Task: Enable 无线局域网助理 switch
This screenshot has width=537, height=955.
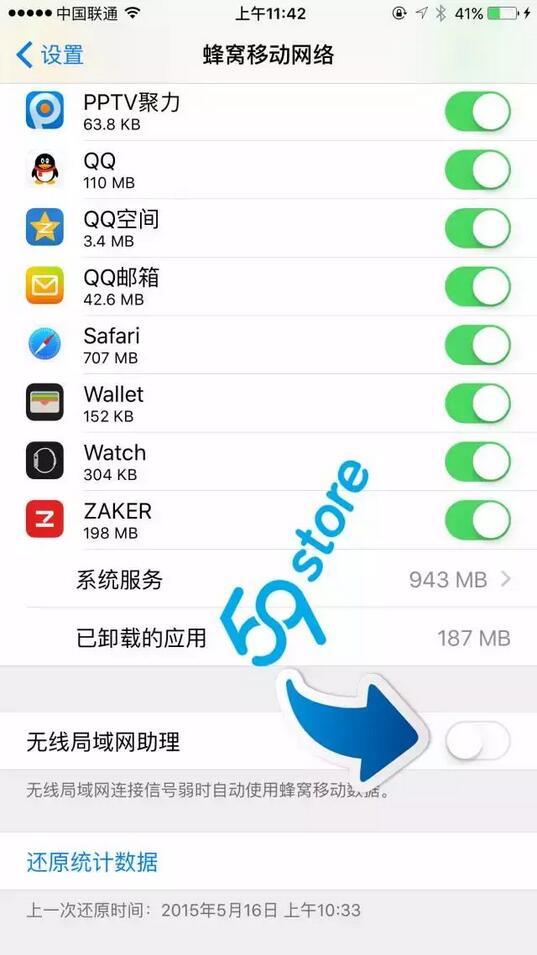Action: [x=477, y=741]
